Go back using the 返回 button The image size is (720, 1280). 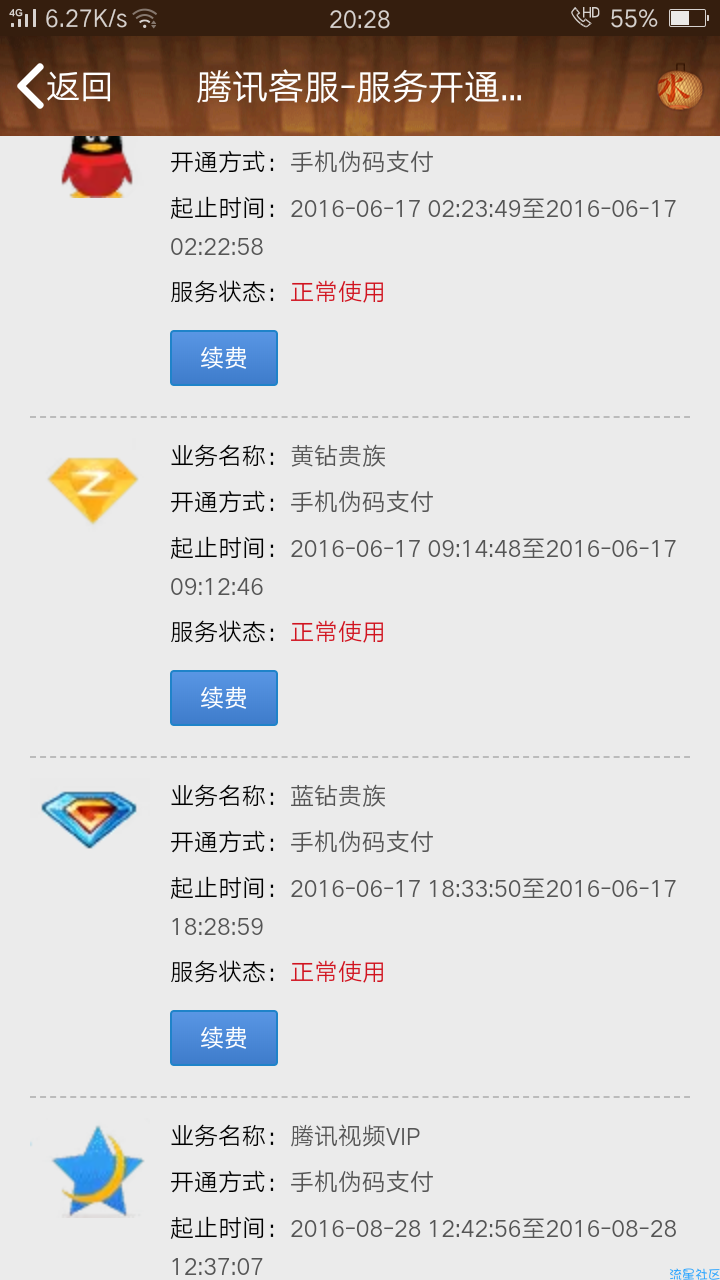(x=64, y=88)
